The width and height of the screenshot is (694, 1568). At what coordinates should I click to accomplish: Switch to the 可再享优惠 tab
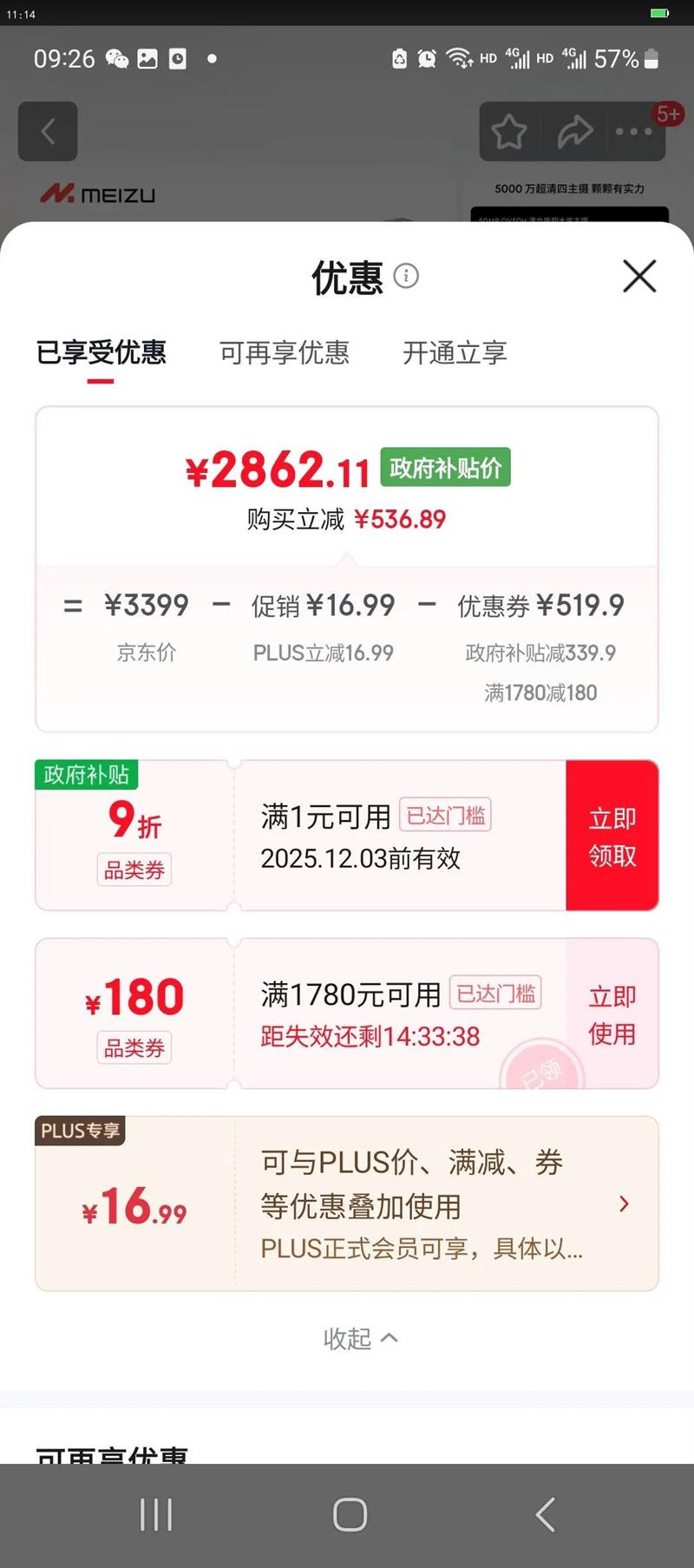pyautogui.click(x=286, y=353)
